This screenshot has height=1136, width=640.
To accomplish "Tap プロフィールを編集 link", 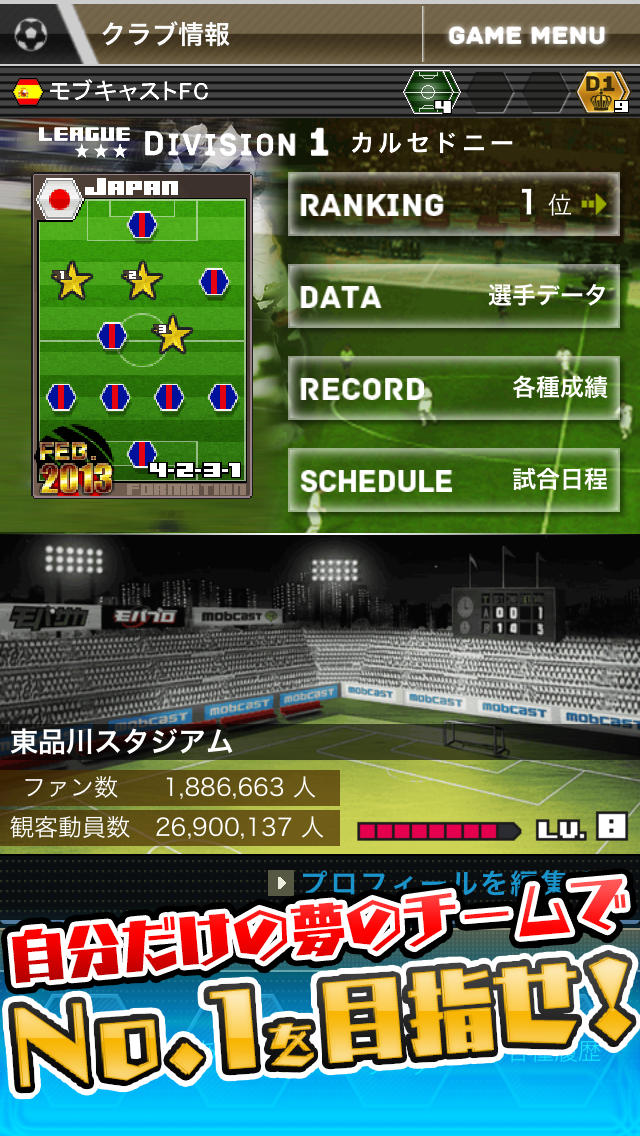I will 420,882.
